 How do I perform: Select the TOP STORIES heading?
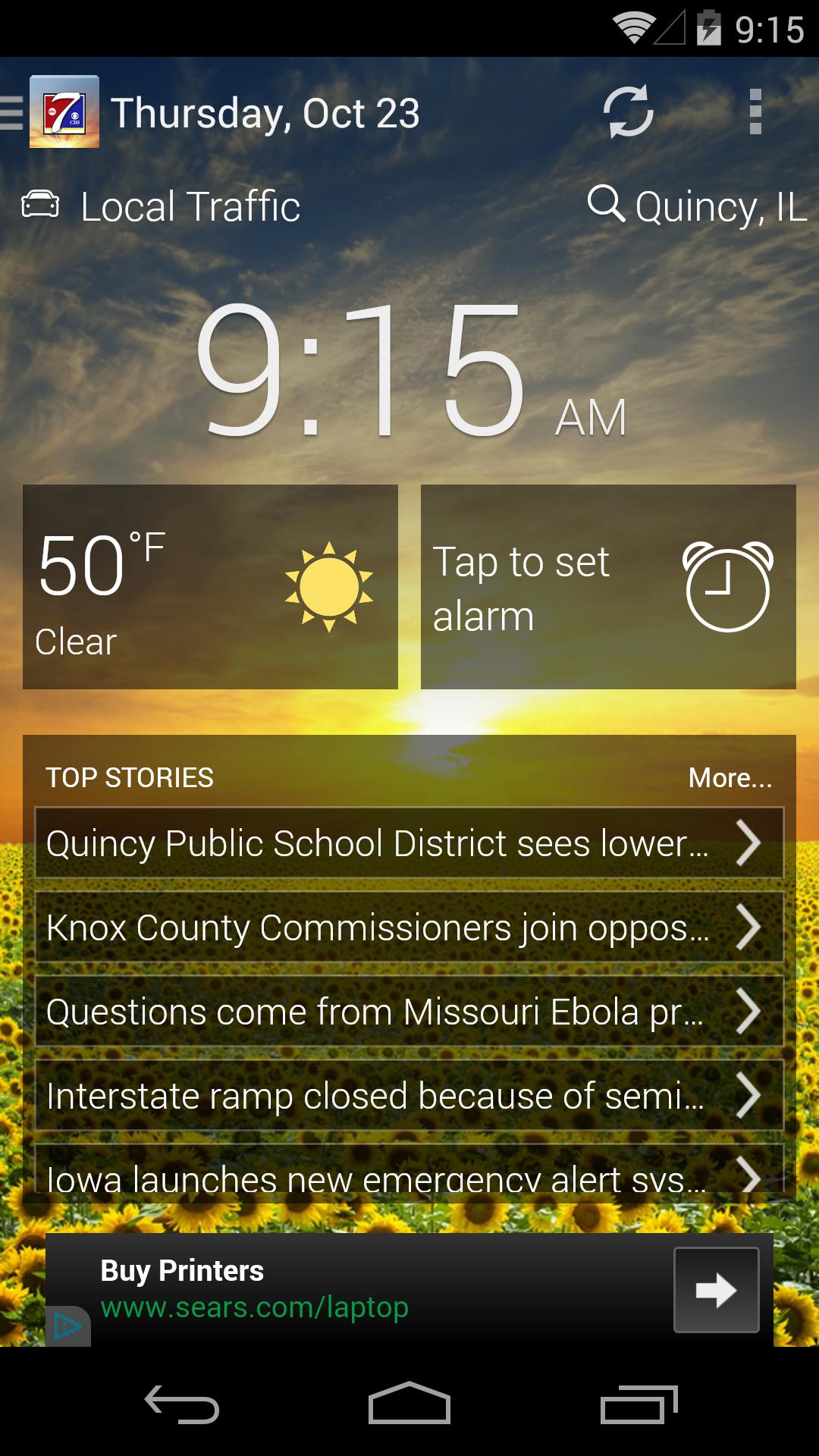point(130,777)
